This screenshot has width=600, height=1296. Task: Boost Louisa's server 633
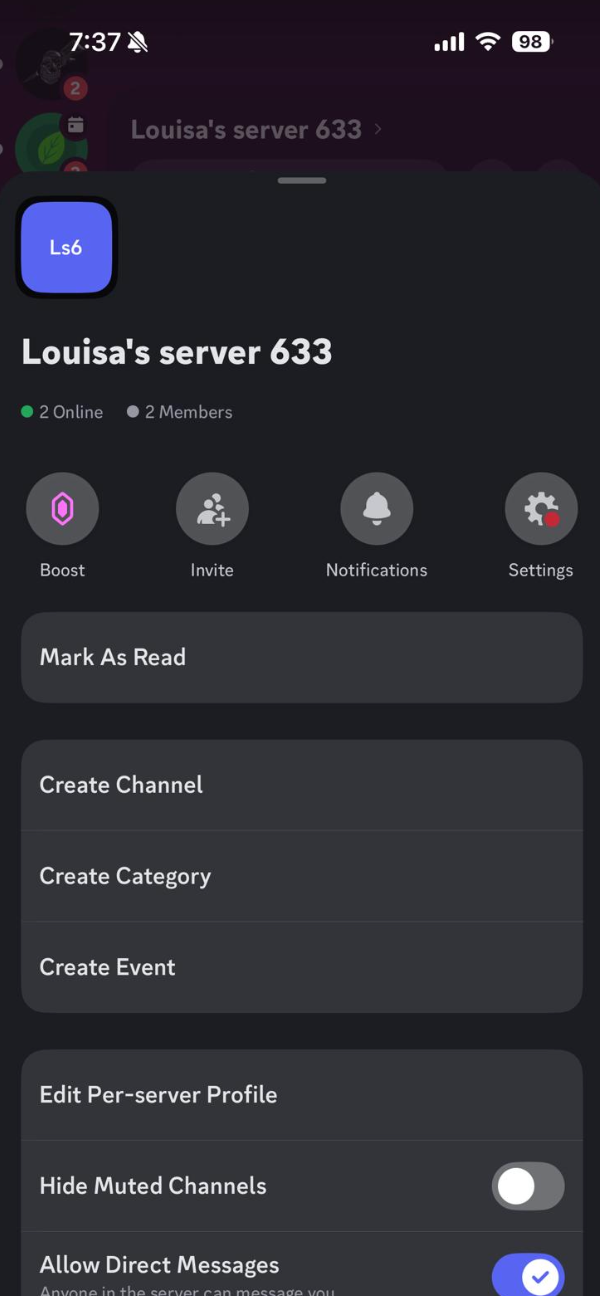coord(62,509)
